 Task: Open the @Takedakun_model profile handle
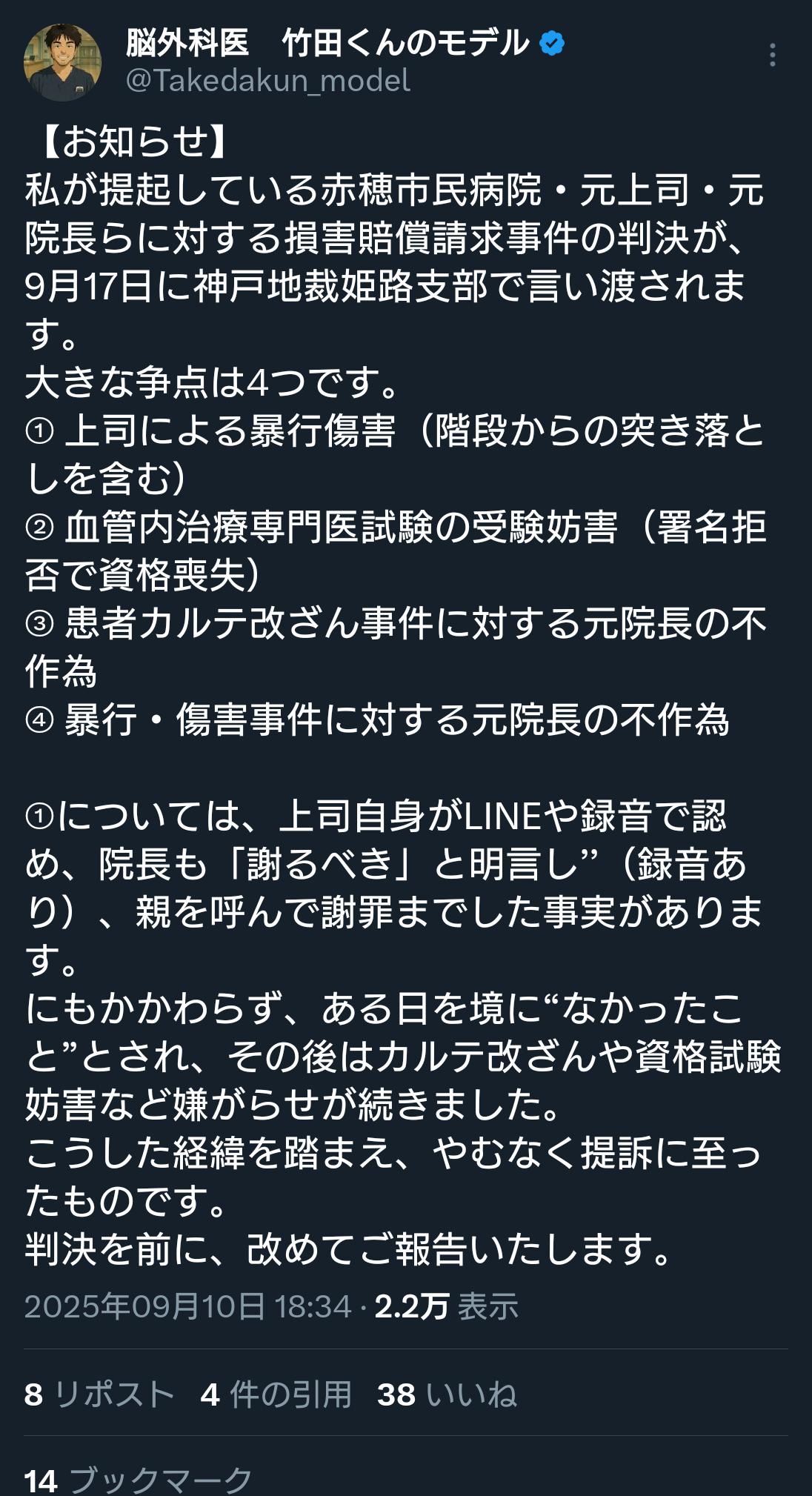267,81
